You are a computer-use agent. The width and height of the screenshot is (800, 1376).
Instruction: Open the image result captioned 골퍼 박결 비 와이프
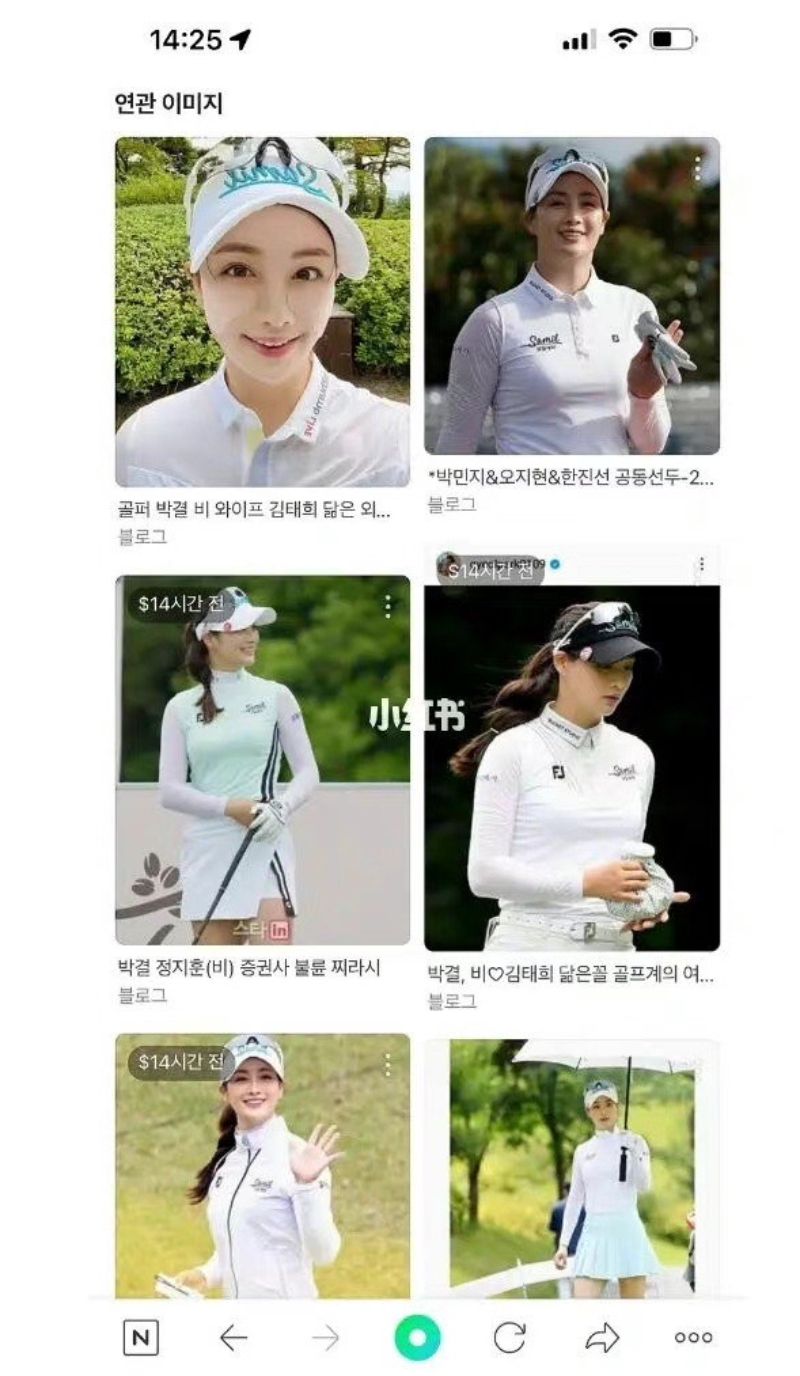click(262, 311)
